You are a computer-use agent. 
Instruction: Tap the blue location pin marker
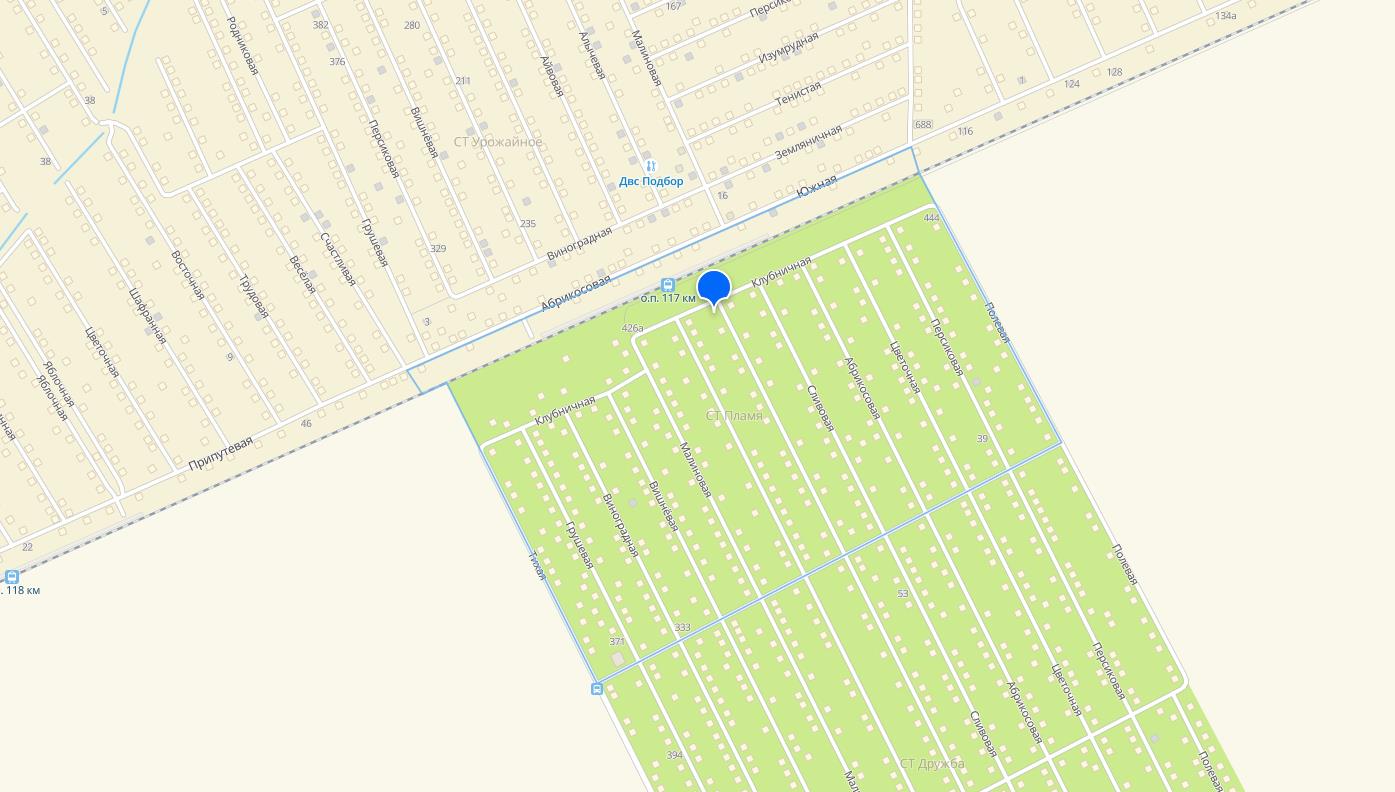click(713, 287)
